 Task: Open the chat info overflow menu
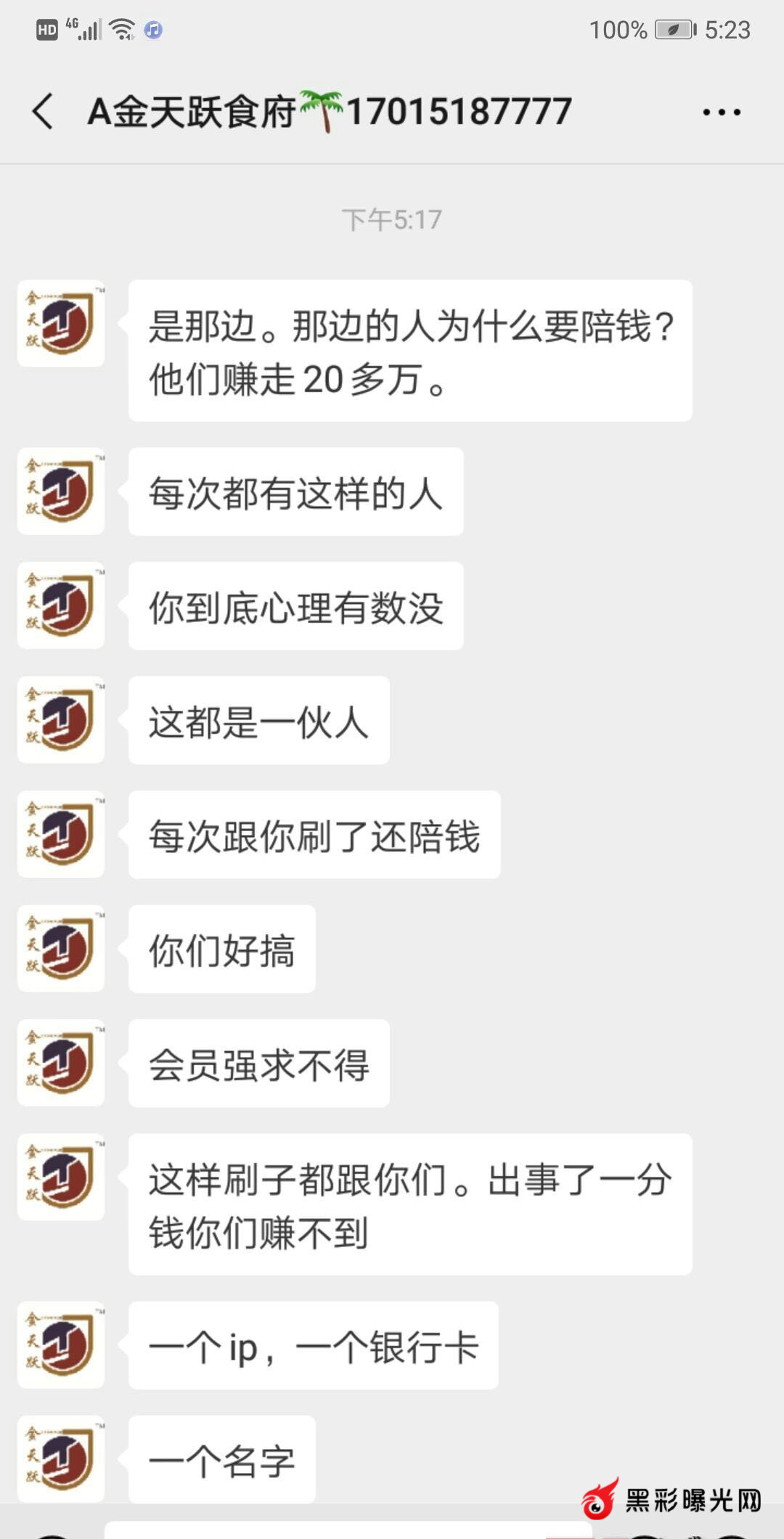[721, 112]
